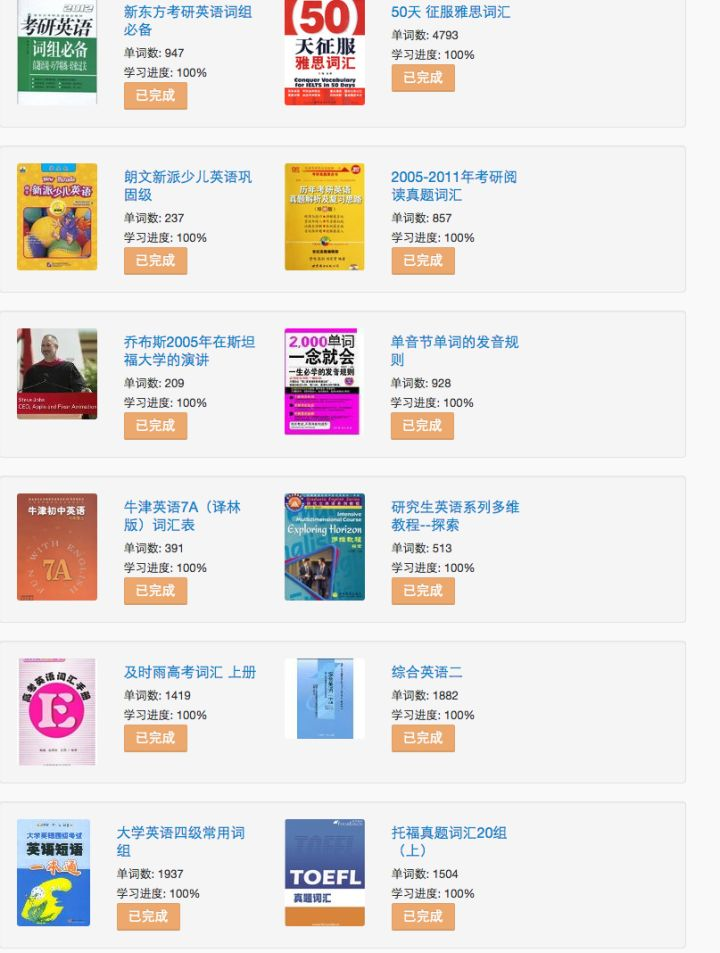Tap 已完成 button under 及时雨高考词汇 上册
The width and height of the screenshot is (720, 953).
(155, 738)
